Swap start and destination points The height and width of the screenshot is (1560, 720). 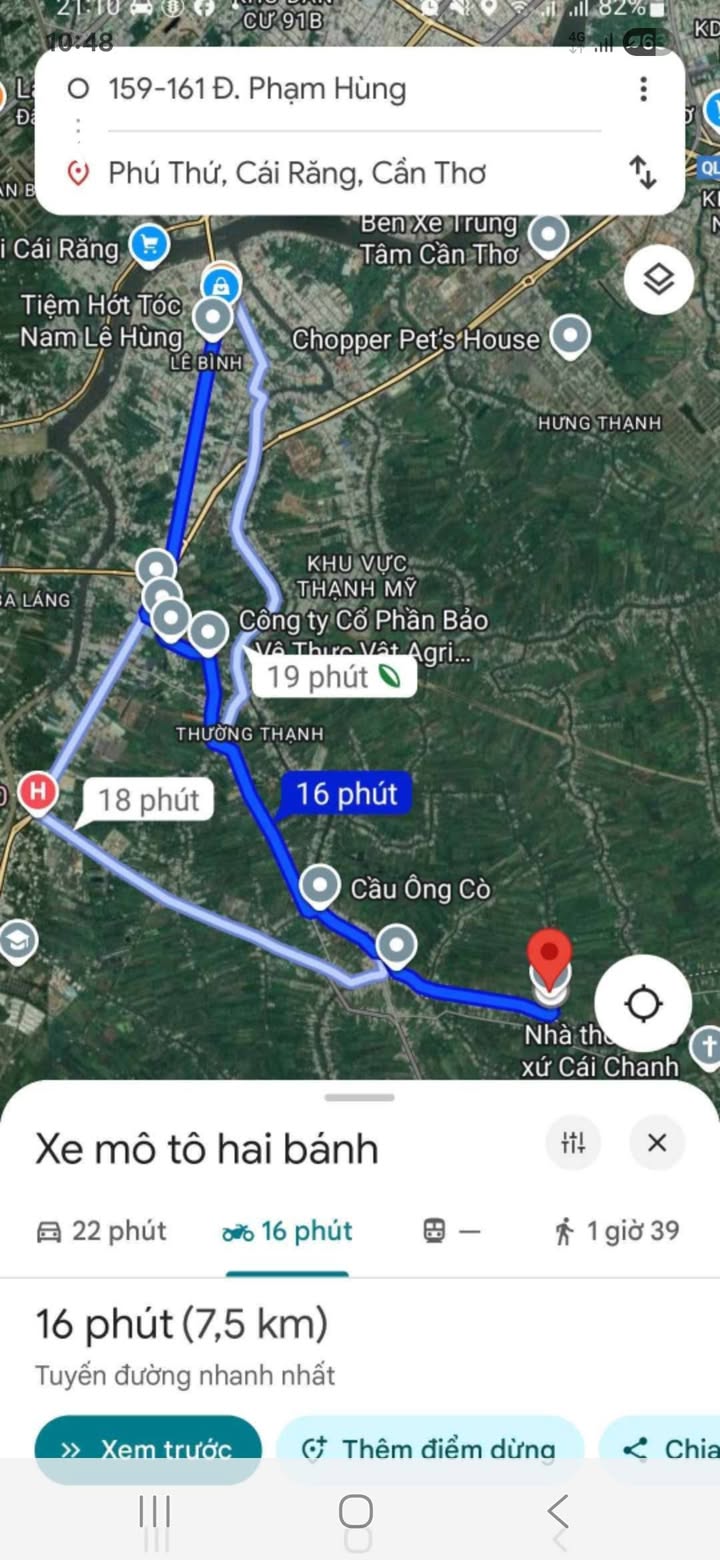(x=643, y=173)
